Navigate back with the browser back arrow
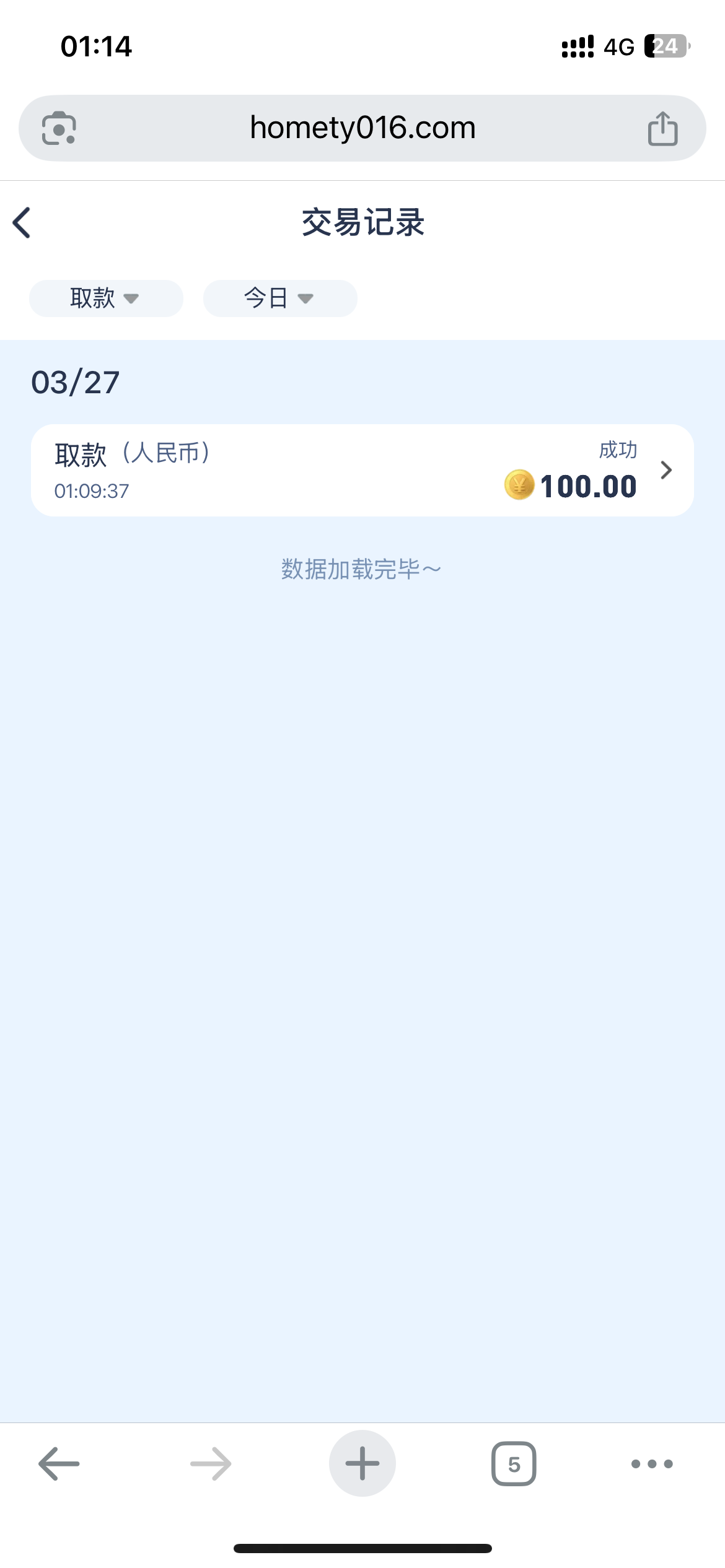725x1568 pixels. [x=59, y=1464]
